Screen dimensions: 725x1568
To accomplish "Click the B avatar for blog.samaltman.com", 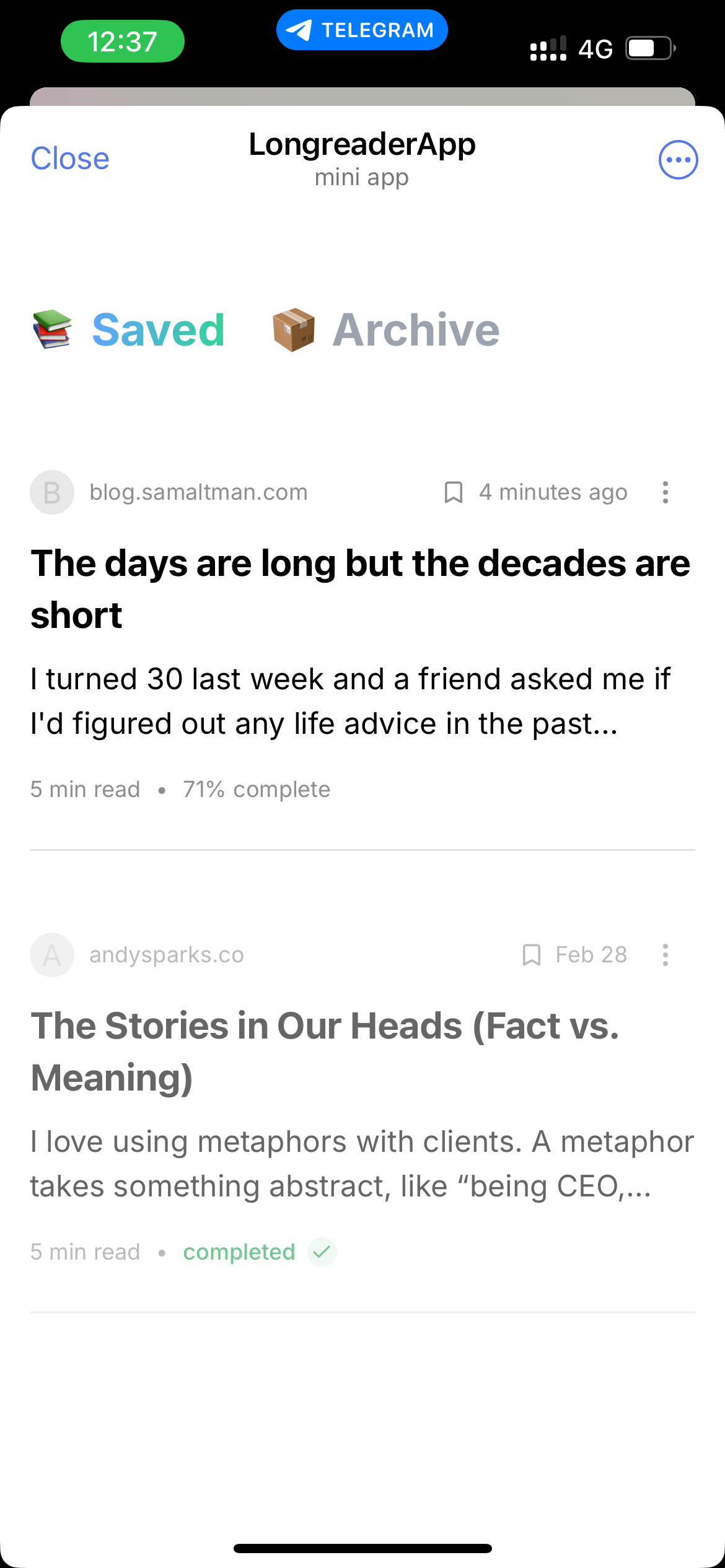I will (52, 492).
